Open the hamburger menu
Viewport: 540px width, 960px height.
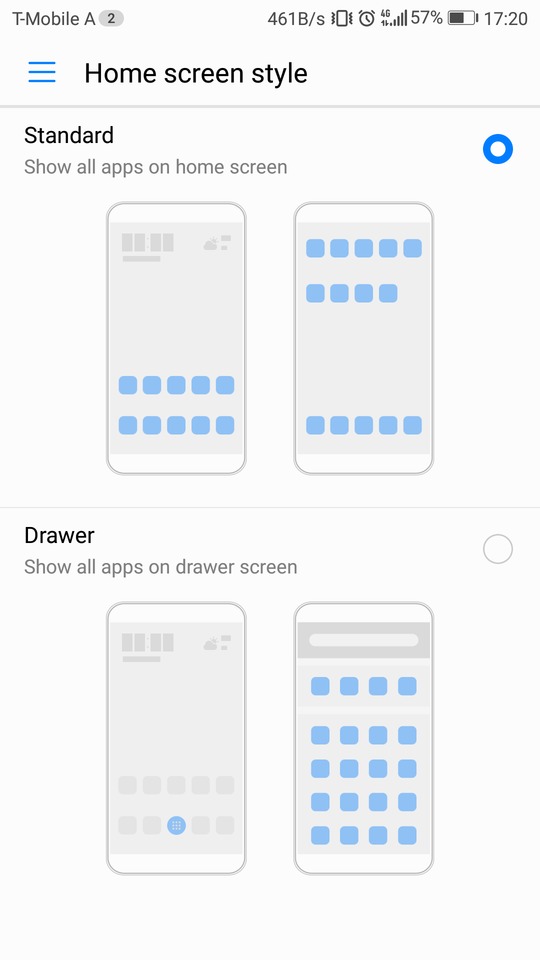(x=42, y=72)
